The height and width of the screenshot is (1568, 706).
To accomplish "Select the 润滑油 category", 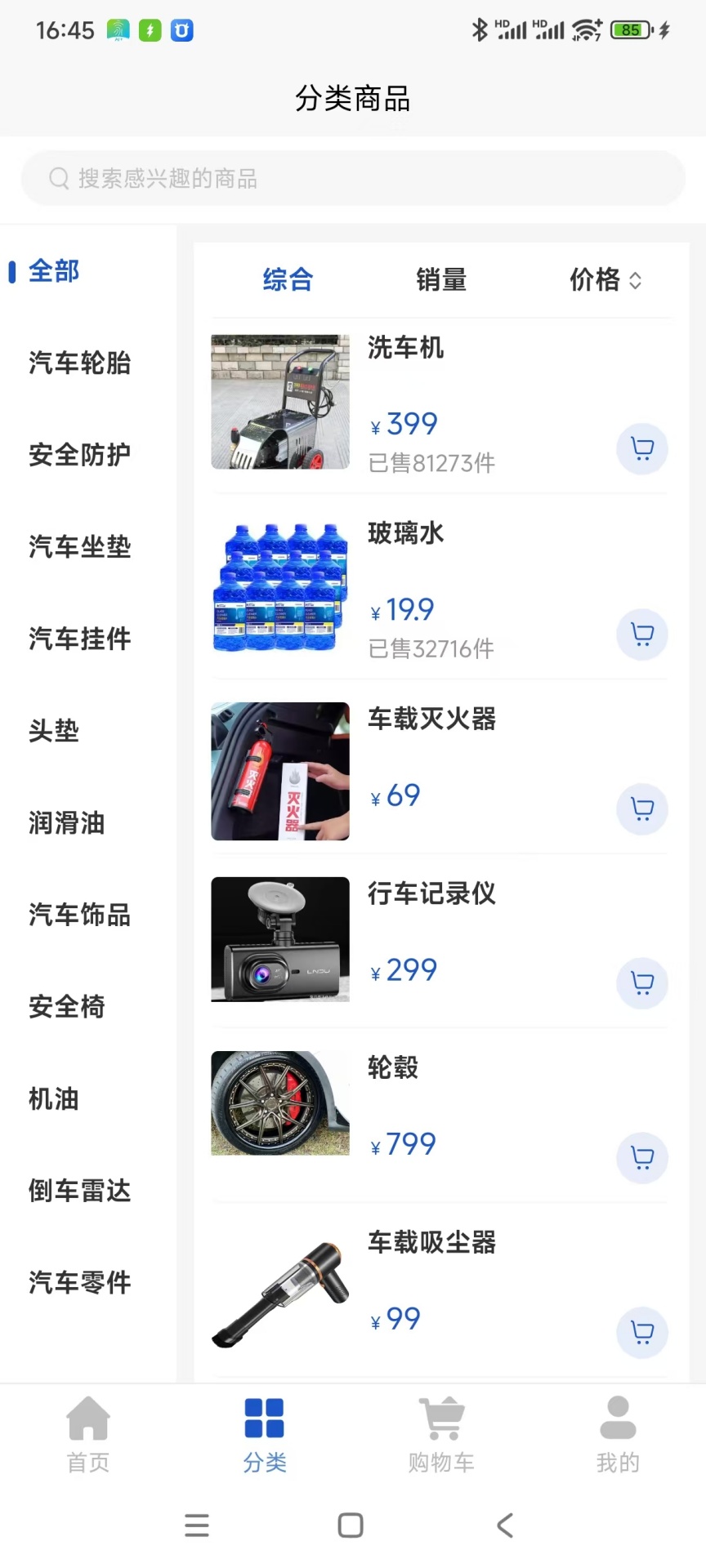I will pyautogui.click(x=66, y=823).
